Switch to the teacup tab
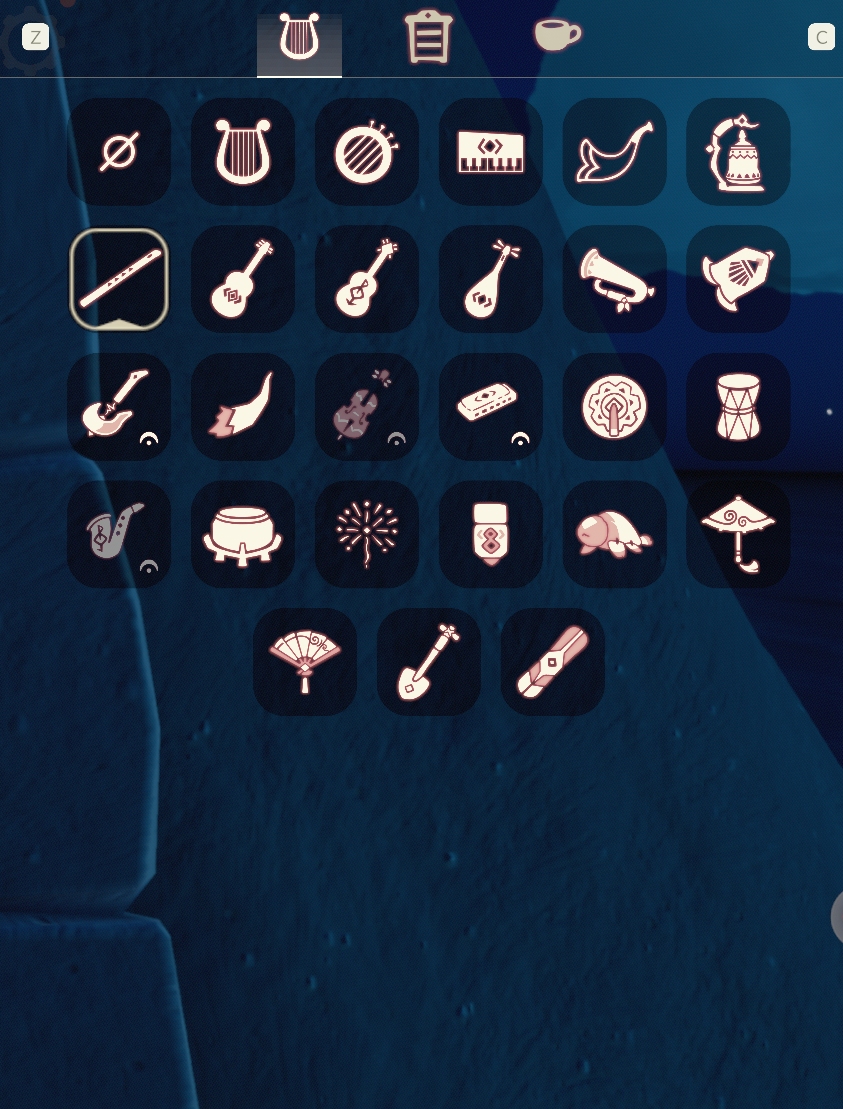 556,35
